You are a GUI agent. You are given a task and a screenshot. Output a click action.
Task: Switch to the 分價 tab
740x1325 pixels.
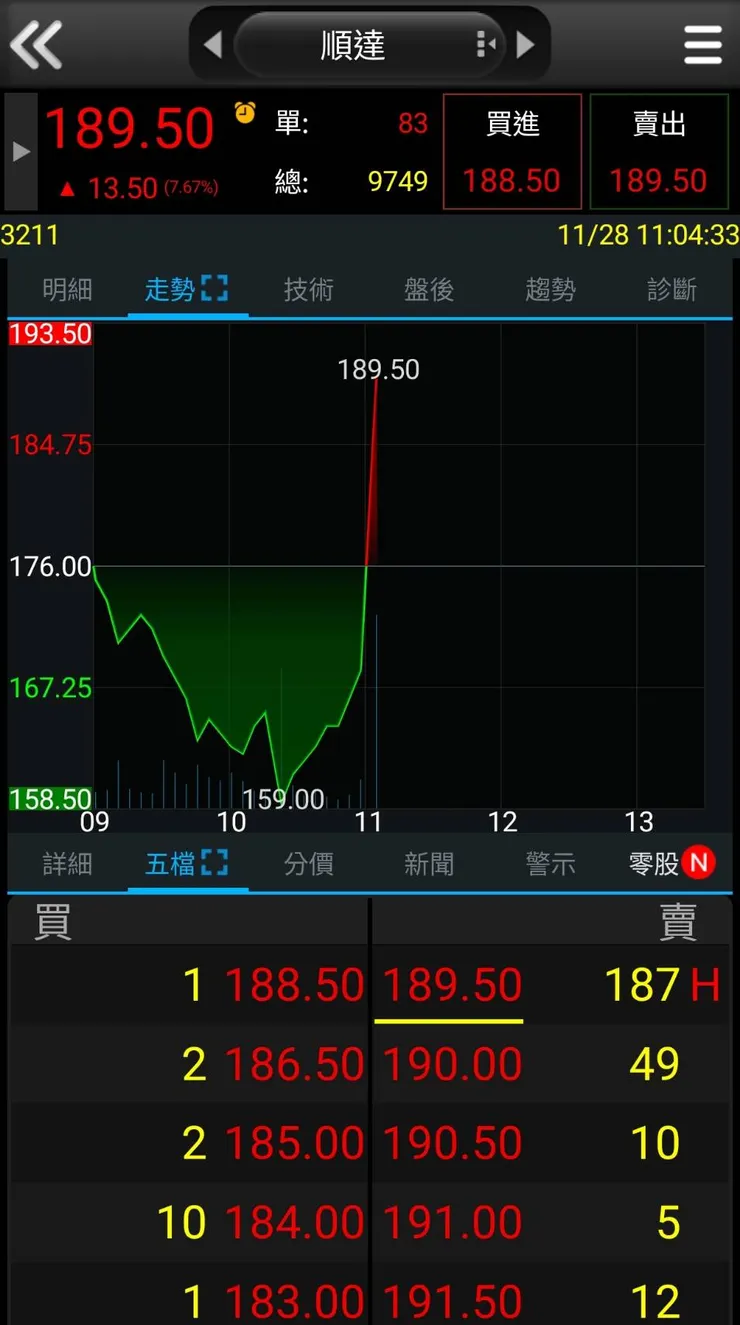pyautogui.click(x=308, y=864)
